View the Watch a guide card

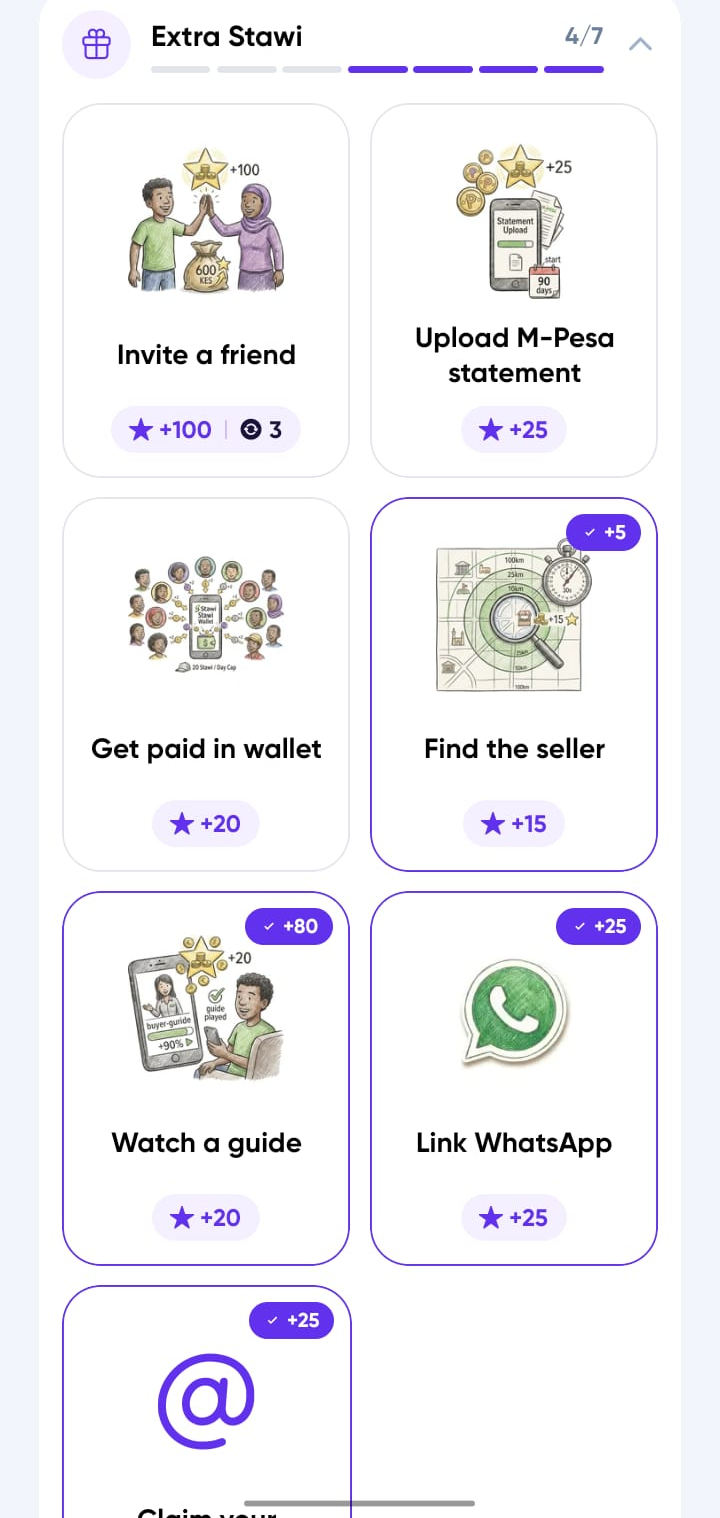206,1078
